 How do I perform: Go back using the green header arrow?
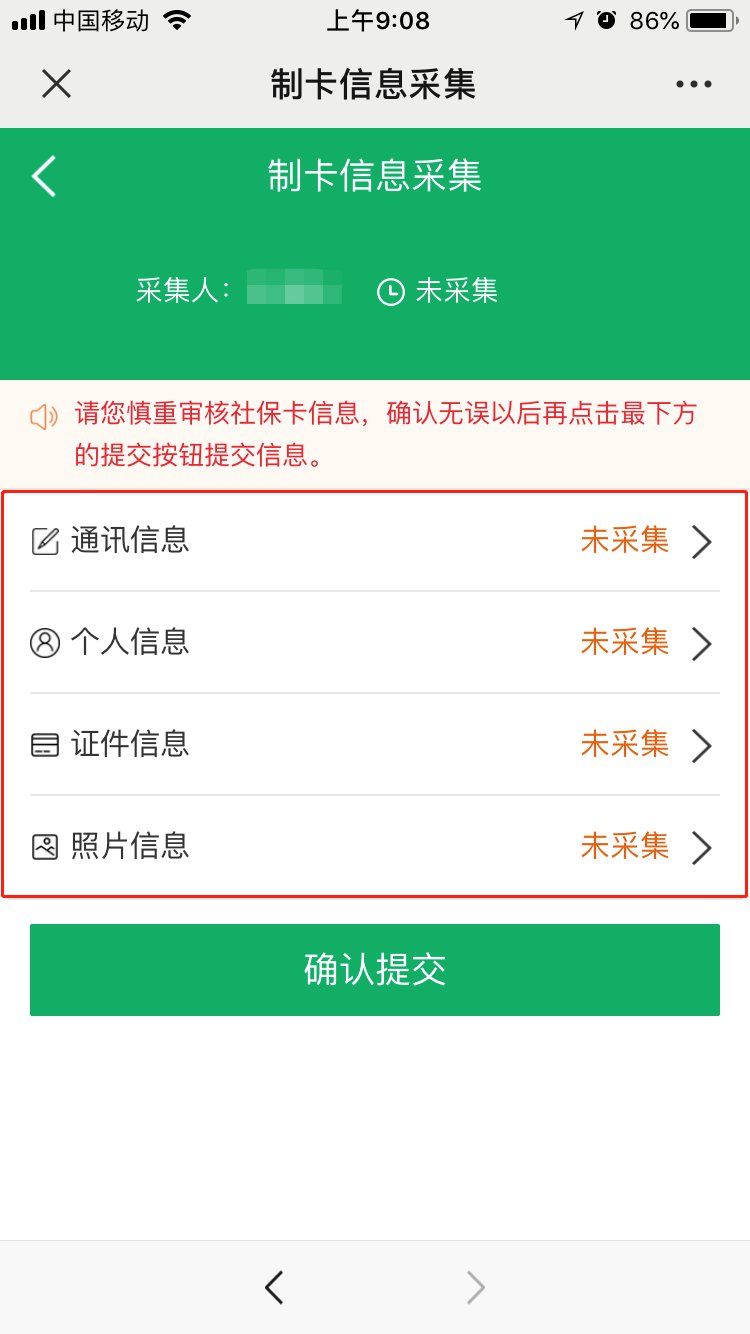tap(44, 177)
